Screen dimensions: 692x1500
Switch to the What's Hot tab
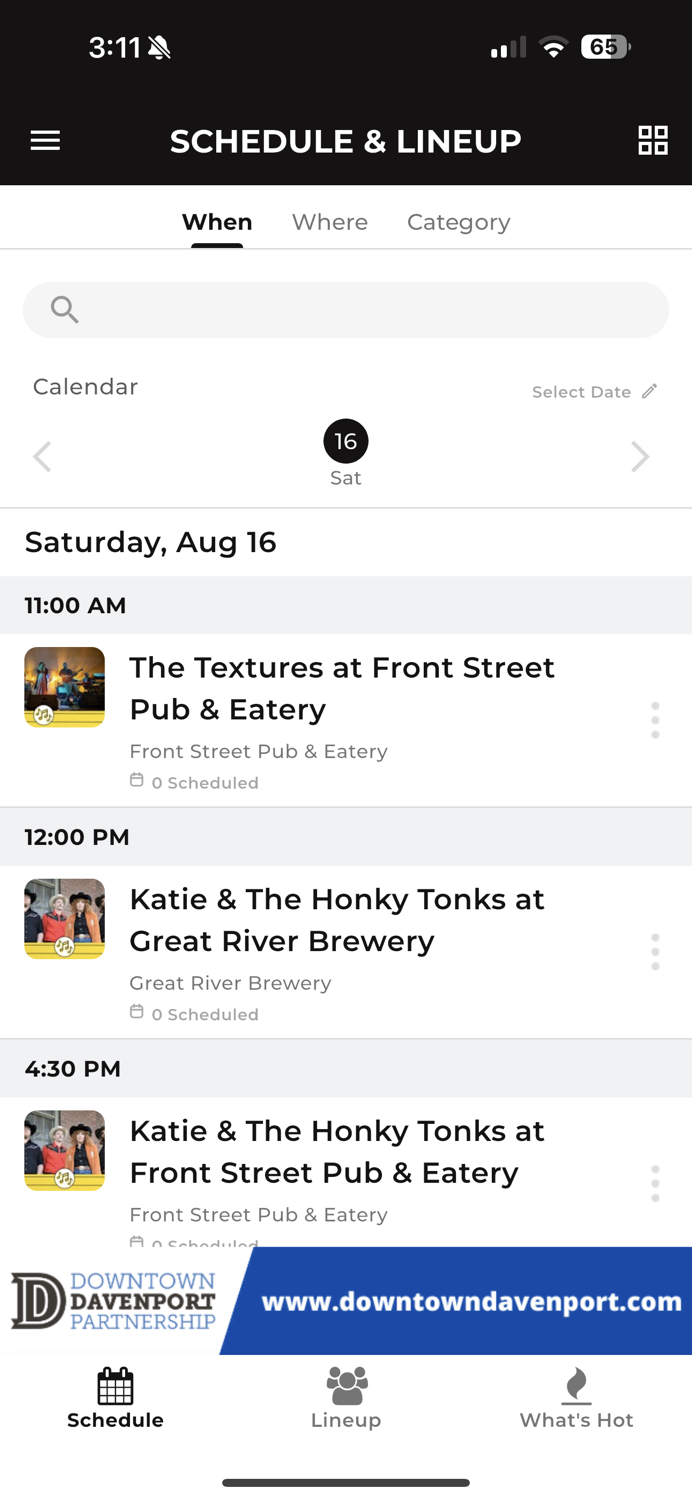click(x=576, y=1399)
